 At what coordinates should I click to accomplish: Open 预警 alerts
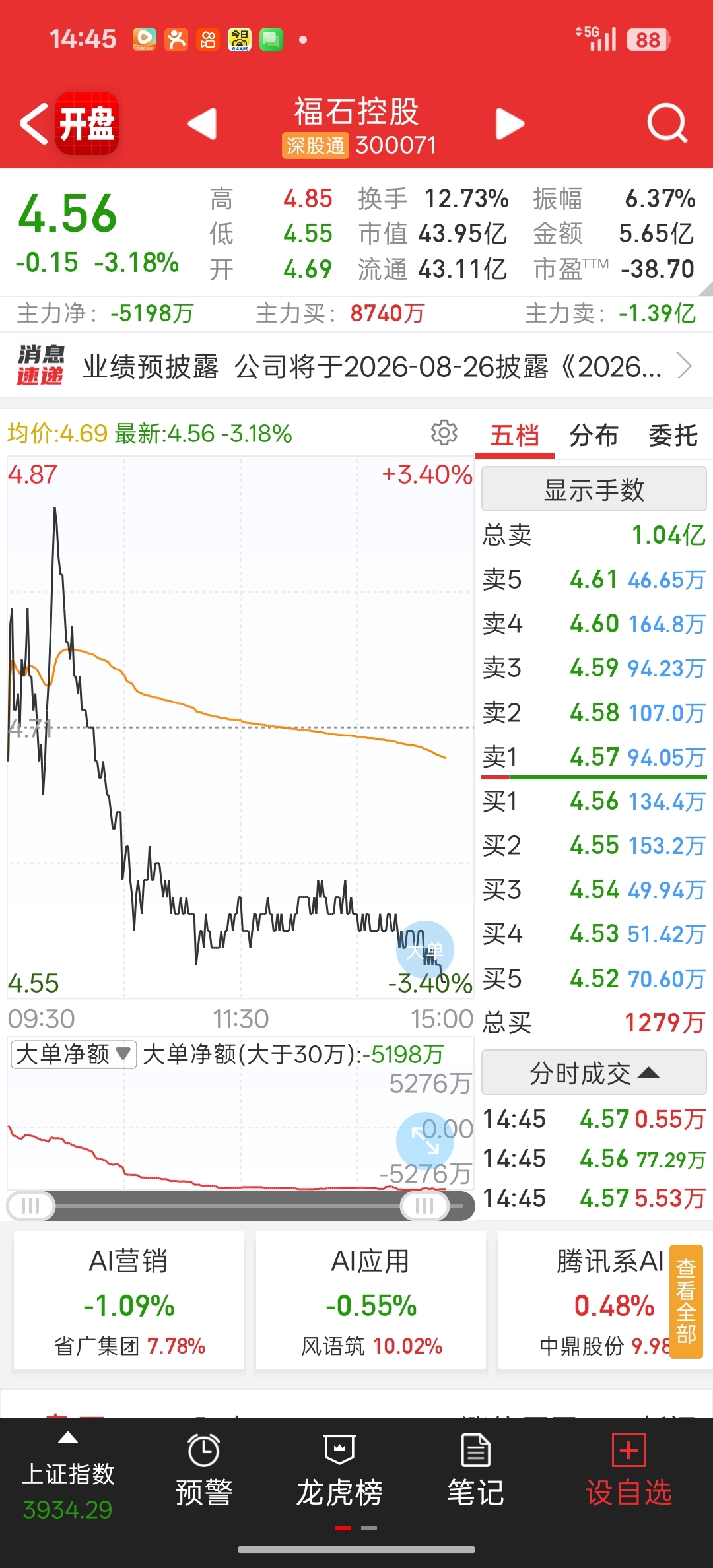point(203,1471)
